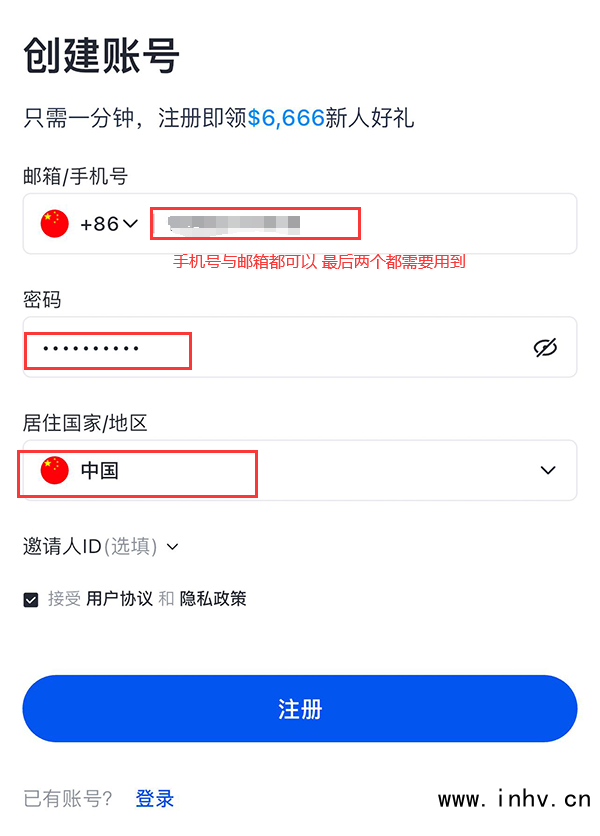This screenshot has width=600, height=836.
Task: Go to 登录 login page
Action: [x=155, y=799]
